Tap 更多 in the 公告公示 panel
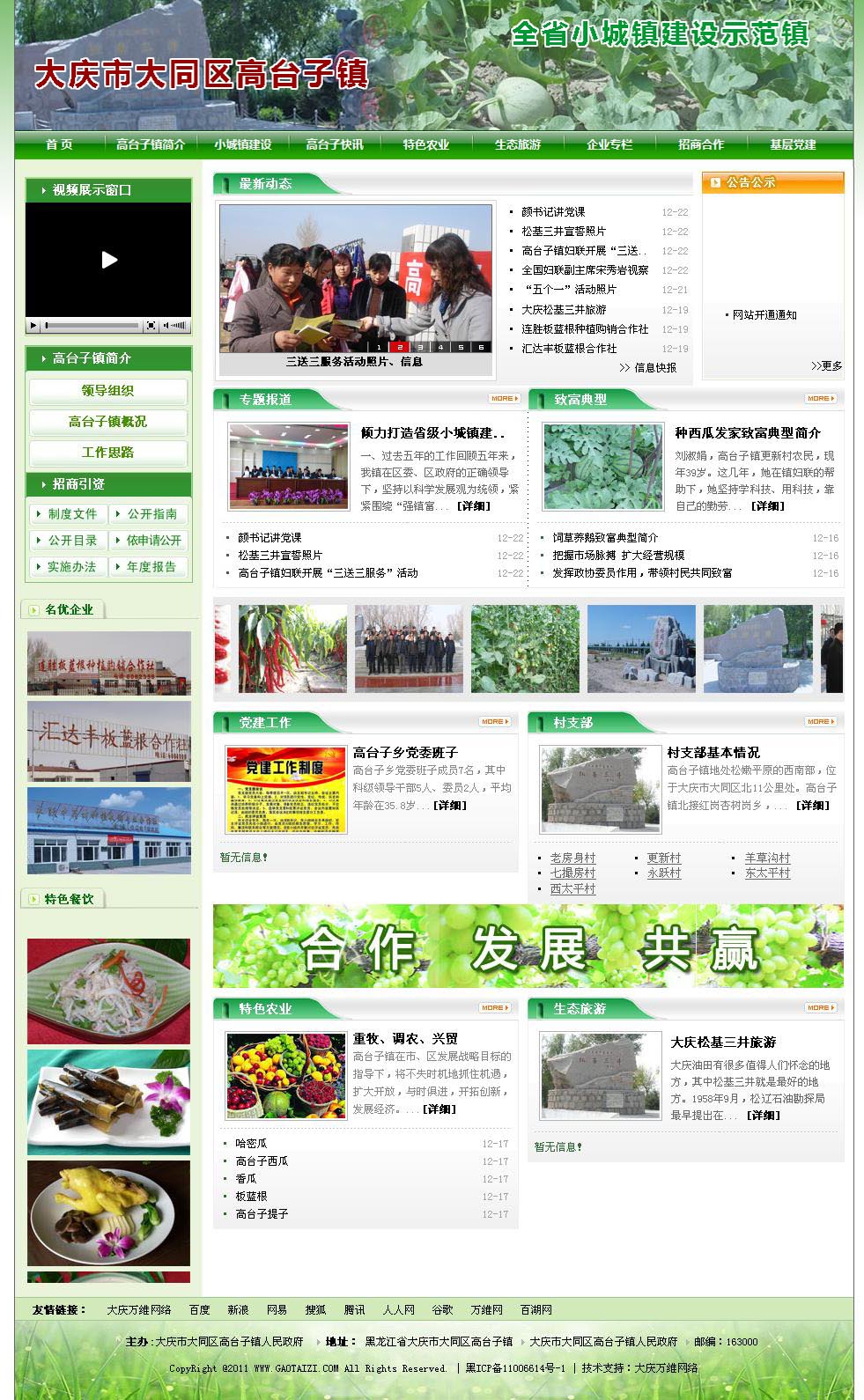Screen dimensions: 864x1400 827,366
